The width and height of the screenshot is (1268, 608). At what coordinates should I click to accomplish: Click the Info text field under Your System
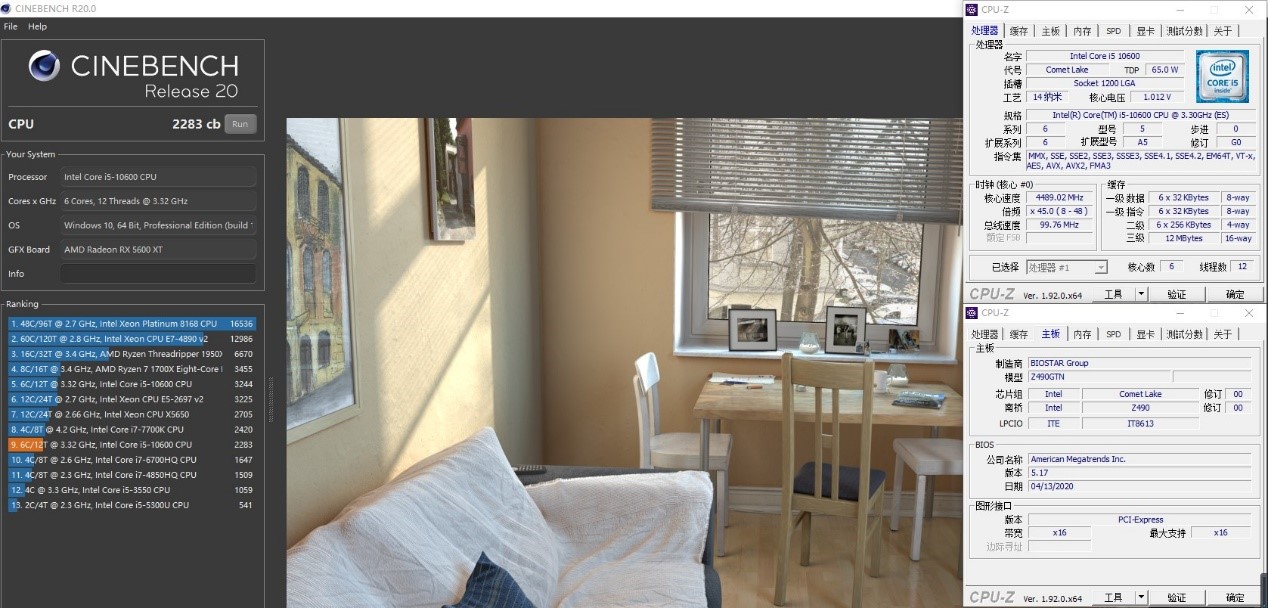click(x=158, y=273)
